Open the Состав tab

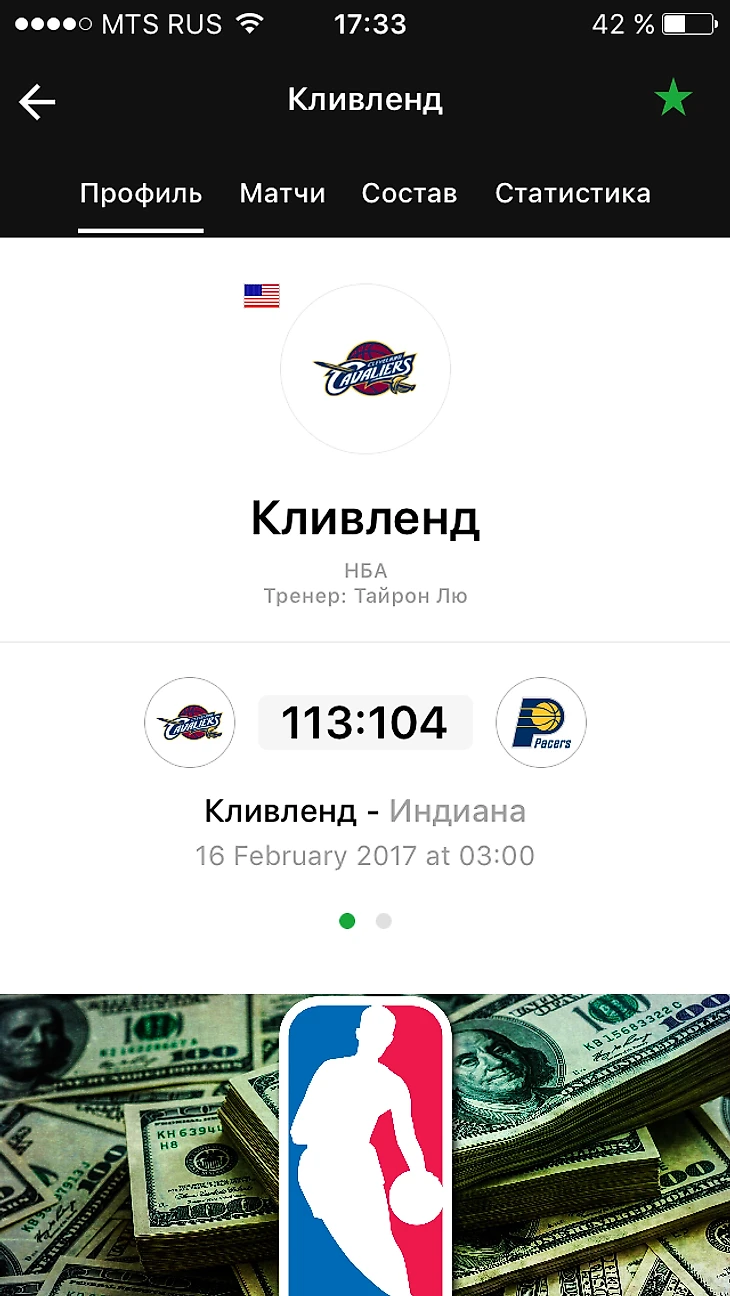409,193
